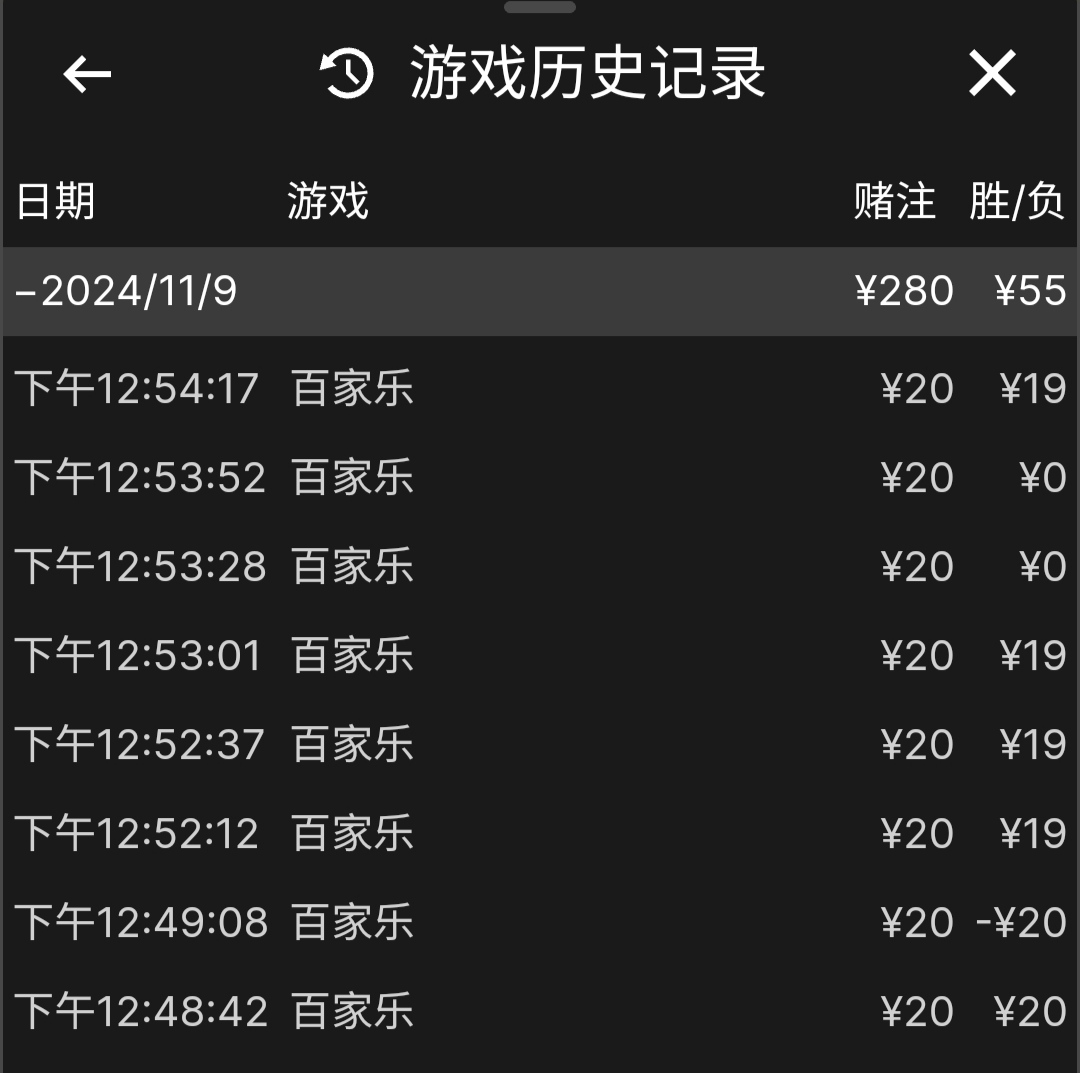View the 下午12:52:12 百家乐 round

[540, 834]
